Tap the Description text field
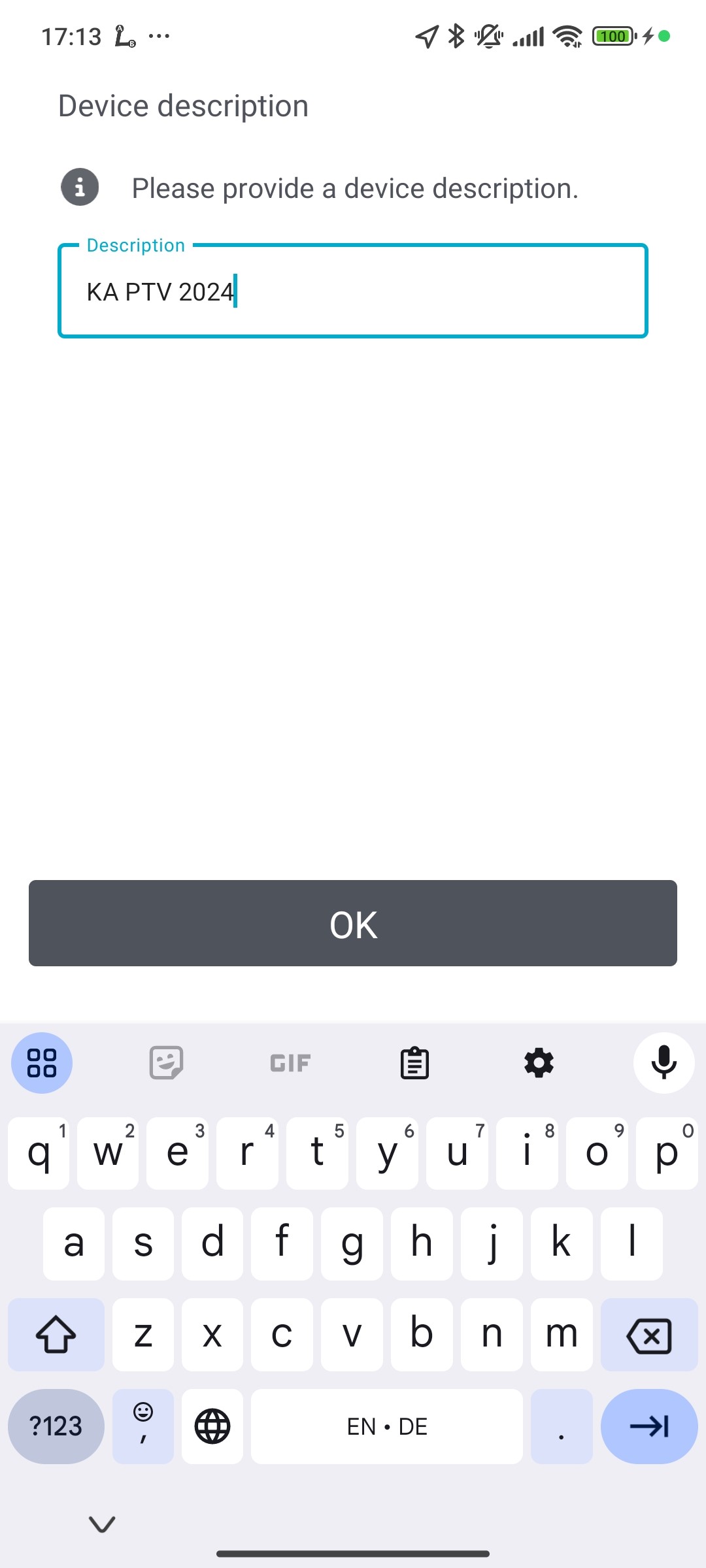 point(353,291)
